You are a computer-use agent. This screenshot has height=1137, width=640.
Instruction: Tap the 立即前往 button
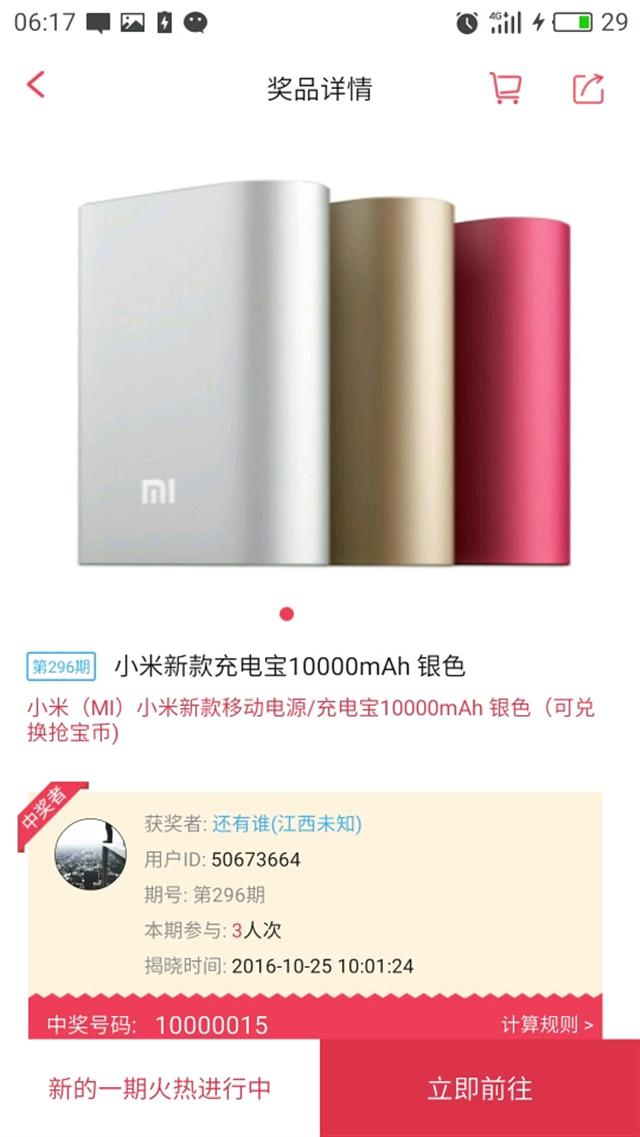click(x=480, y=1088)
